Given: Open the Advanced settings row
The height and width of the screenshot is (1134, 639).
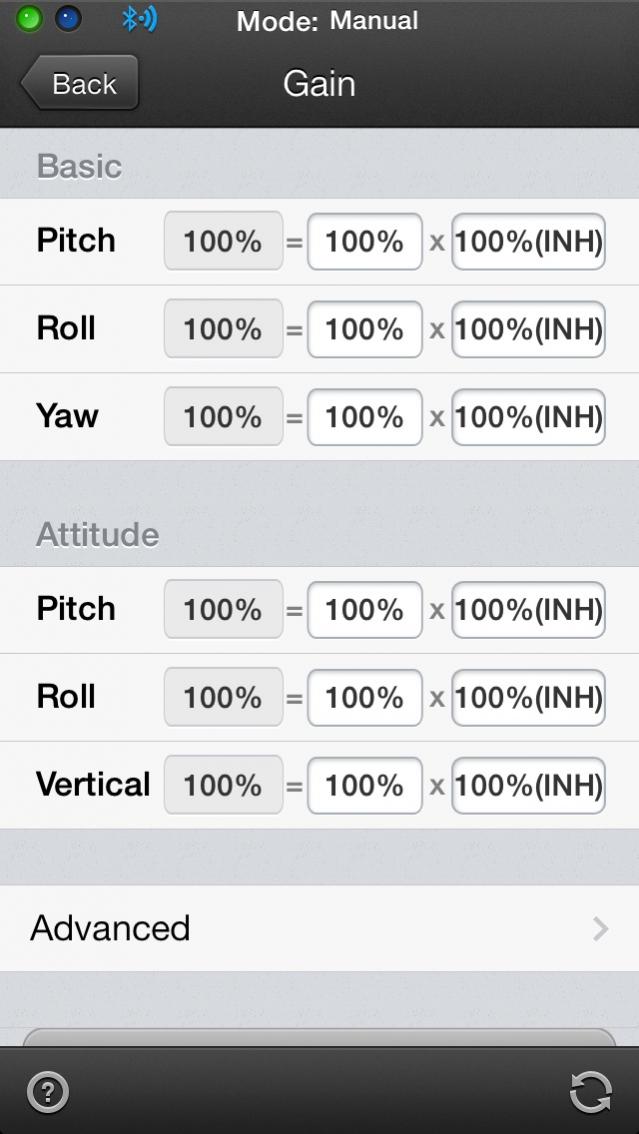Looking at the screenshot, I should (x=319, y=928).
